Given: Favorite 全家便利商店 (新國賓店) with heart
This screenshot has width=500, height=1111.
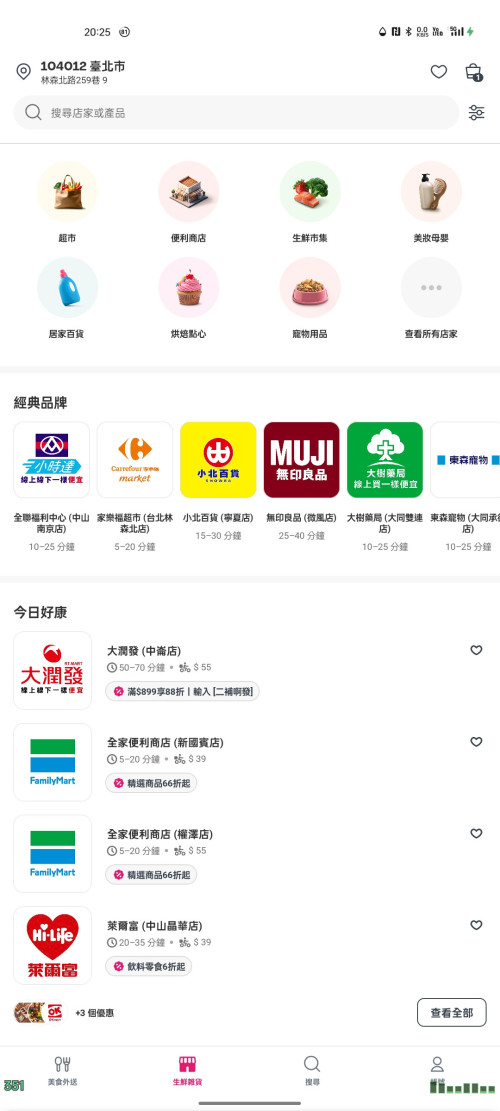Looking at the screenshot, I should coord(476,742).
